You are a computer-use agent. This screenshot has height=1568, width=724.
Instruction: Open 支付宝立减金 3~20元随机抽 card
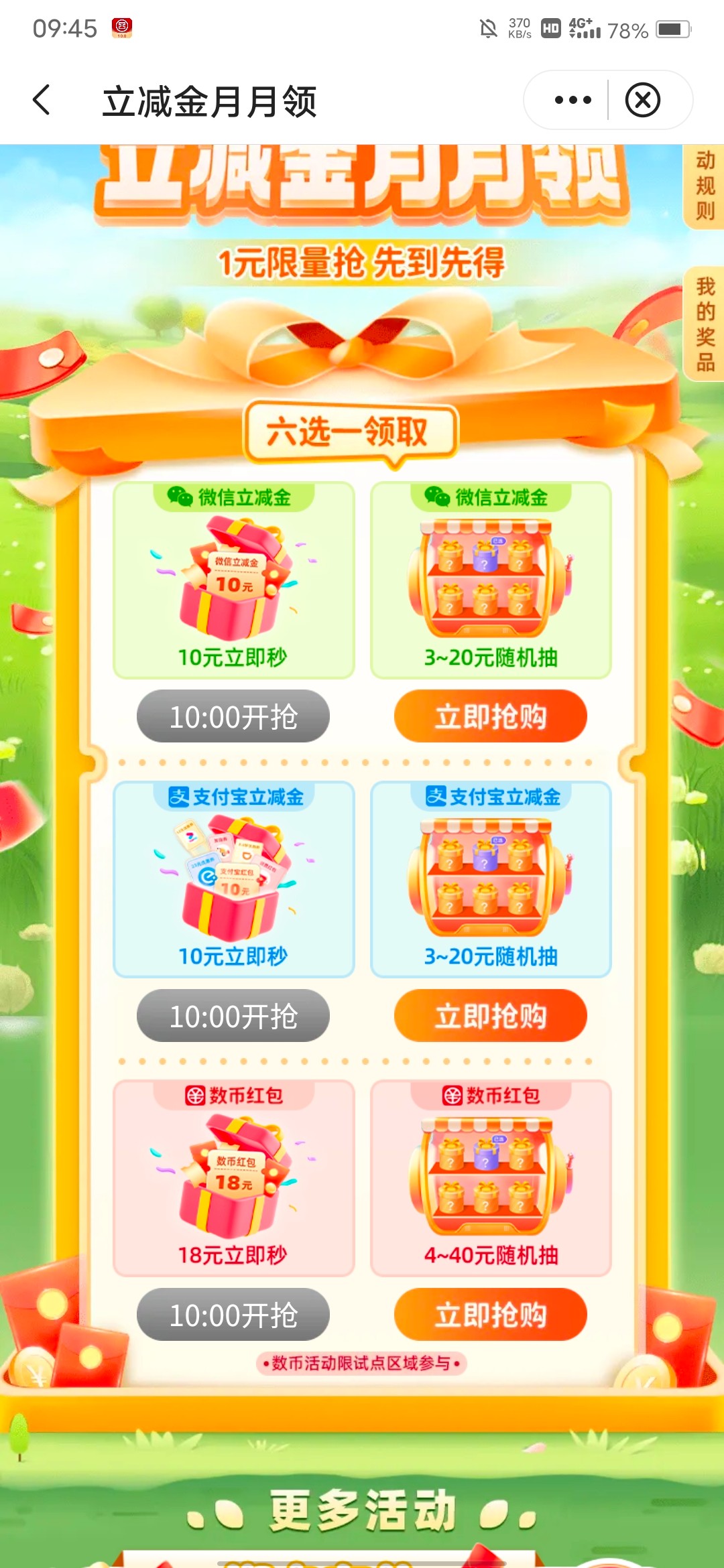490,879
